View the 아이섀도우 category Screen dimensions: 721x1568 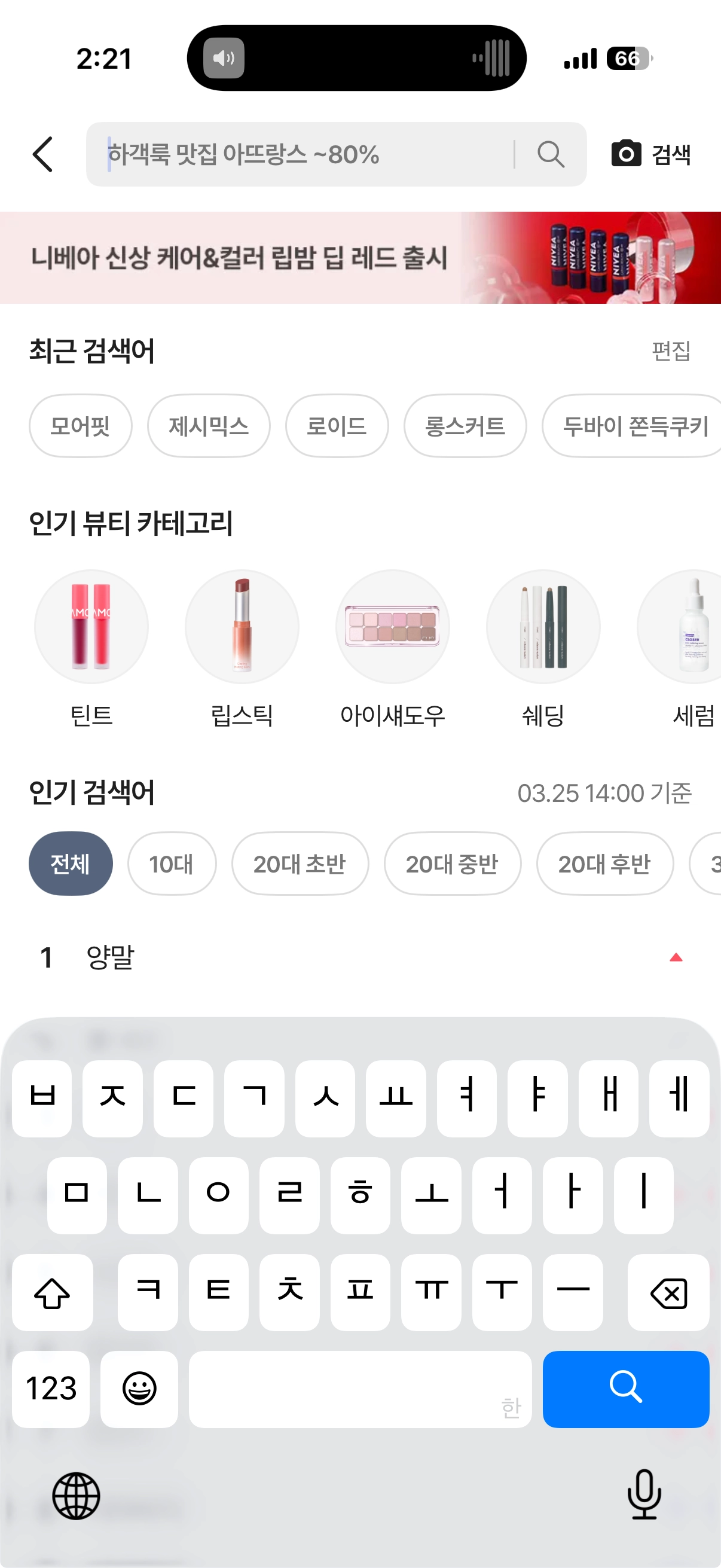tap(392, 627)
